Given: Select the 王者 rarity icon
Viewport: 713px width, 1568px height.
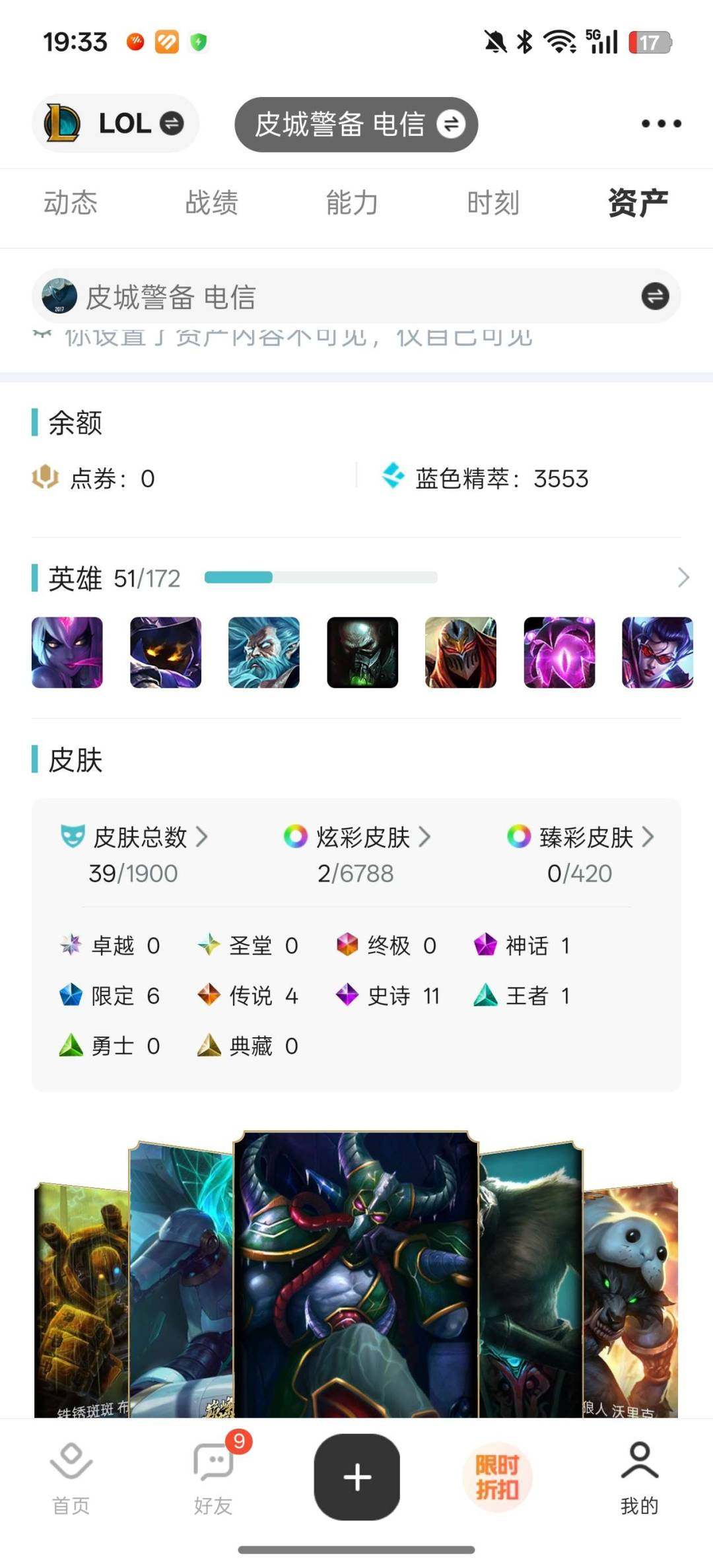Looking at the screenshot, I should [x=485, y=996].
